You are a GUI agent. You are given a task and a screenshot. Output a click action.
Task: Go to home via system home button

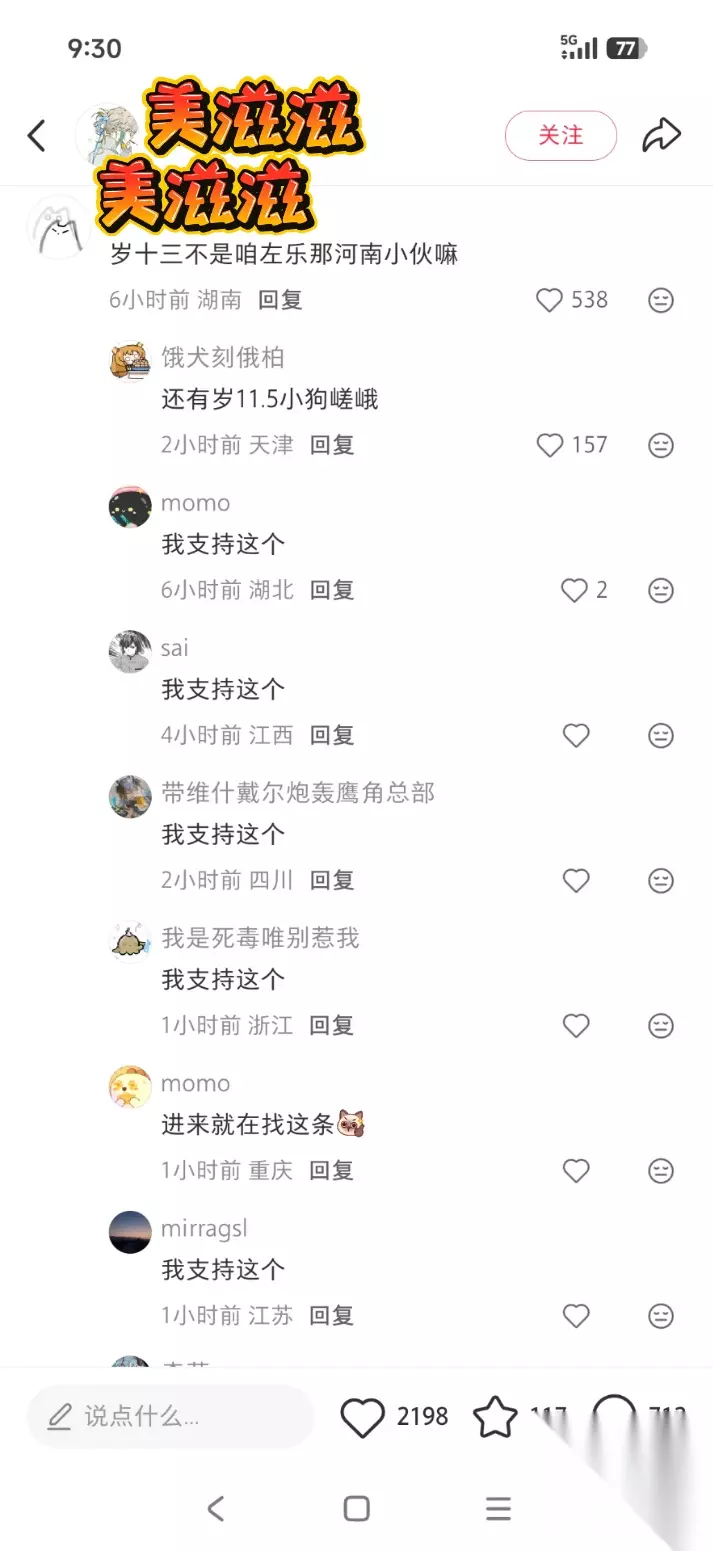point(356,1508)
